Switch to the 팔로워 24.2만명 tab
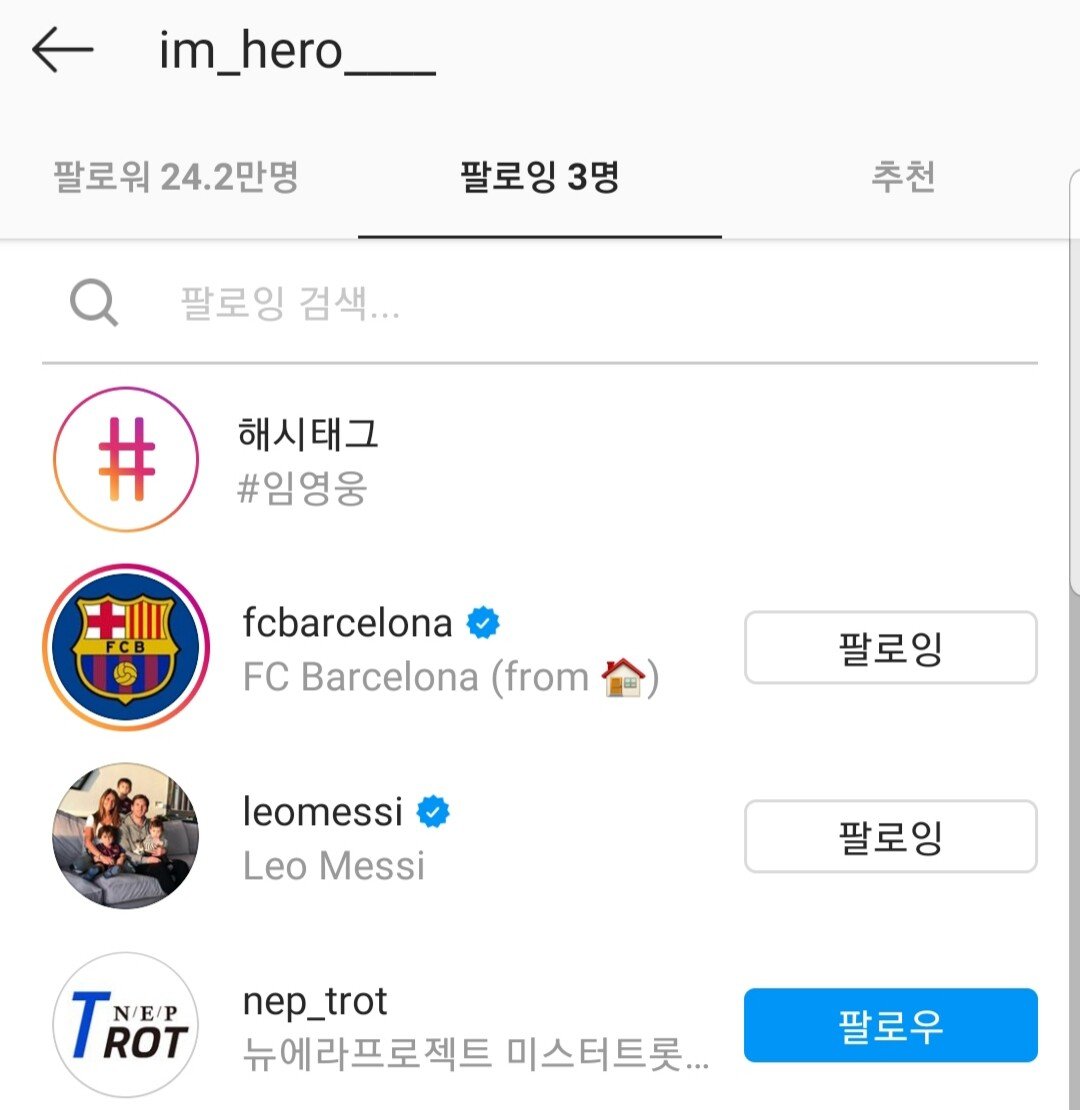This screenshot has height=1110, width=1080. 176,177
